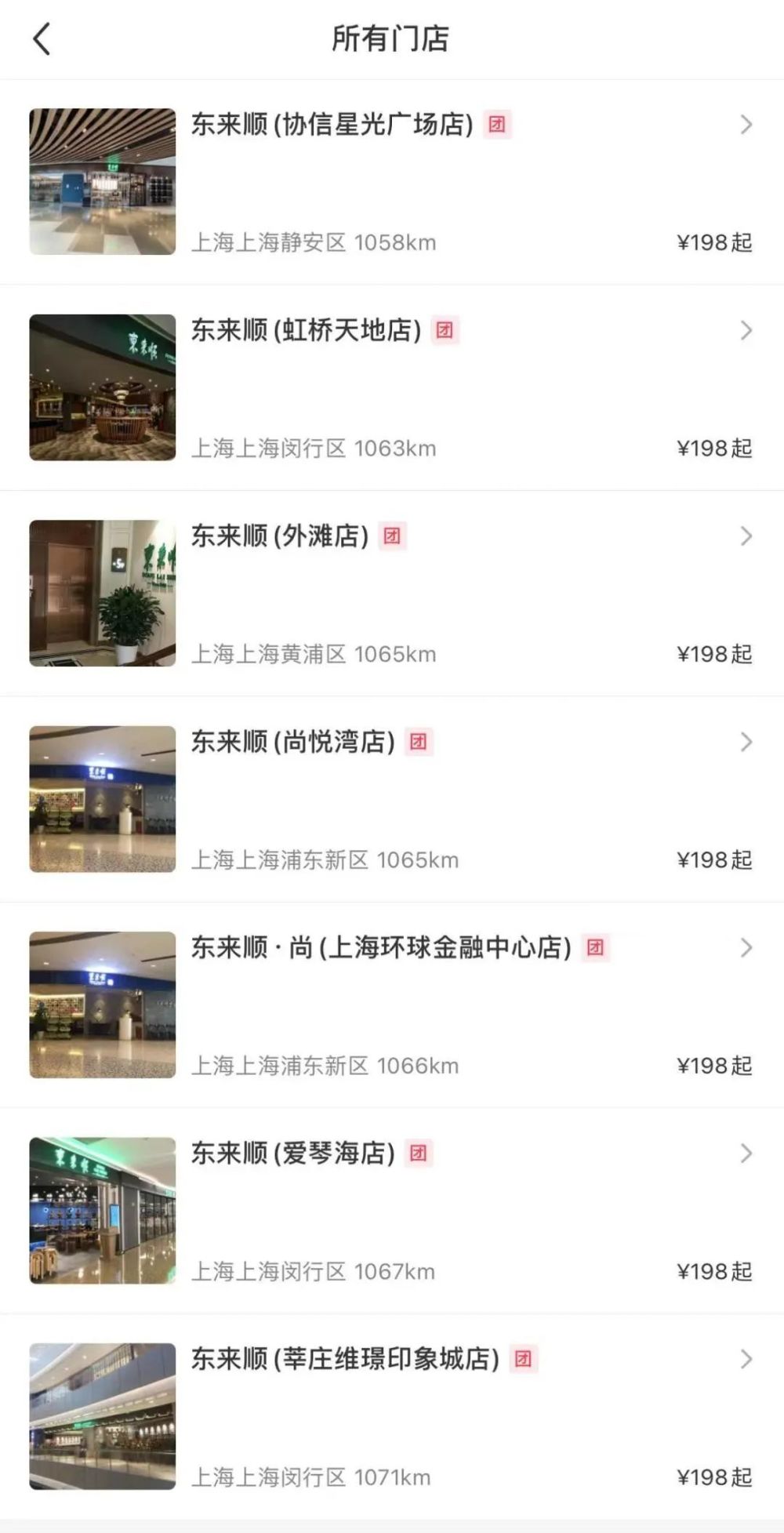
Task: Select the 尚悦湾店 store name
Action: pos(292,741)
